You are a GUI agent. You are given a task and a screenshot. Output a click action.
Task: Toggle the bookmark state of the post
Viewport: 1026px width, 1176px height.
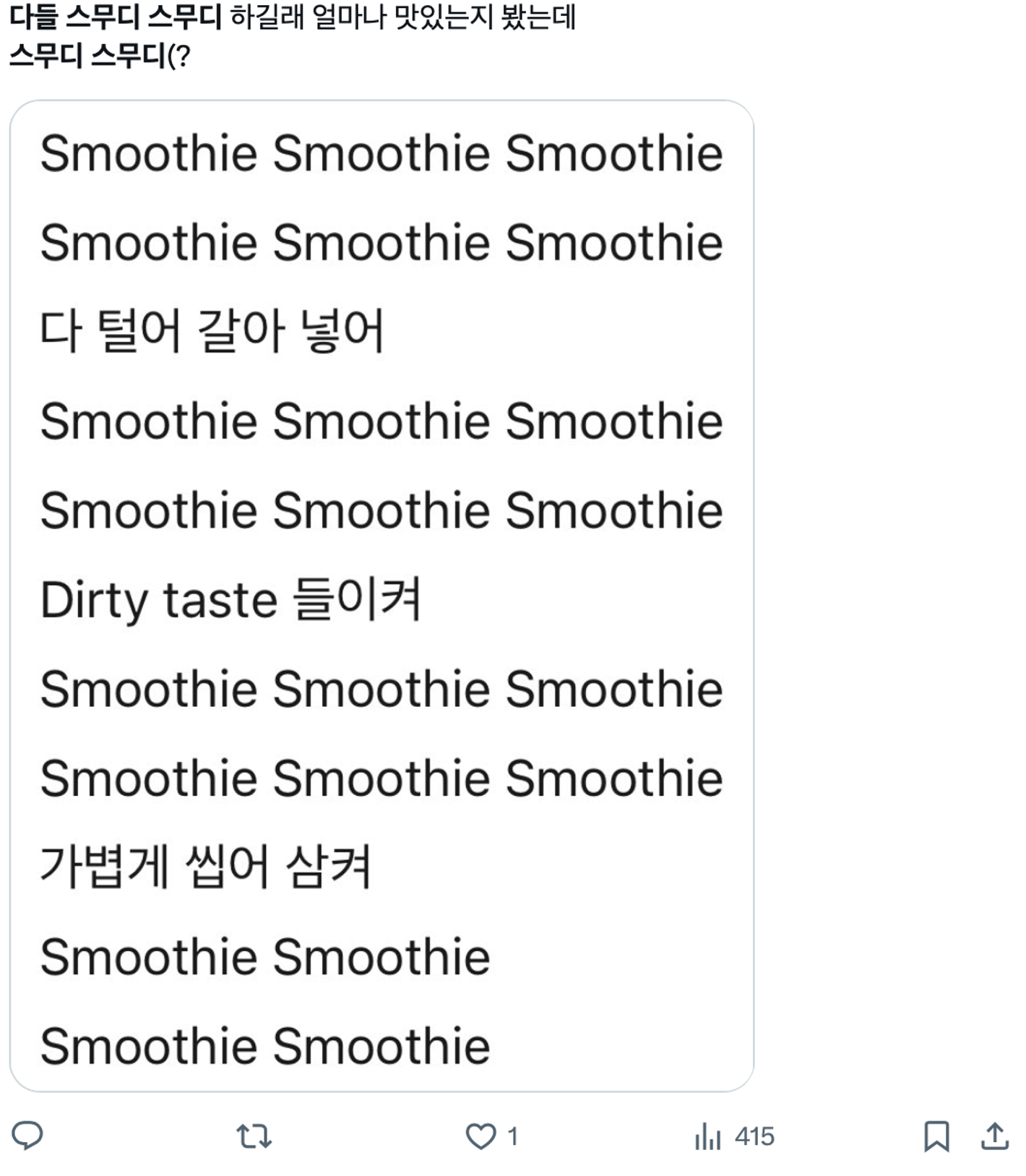(x=938, y=1135)
